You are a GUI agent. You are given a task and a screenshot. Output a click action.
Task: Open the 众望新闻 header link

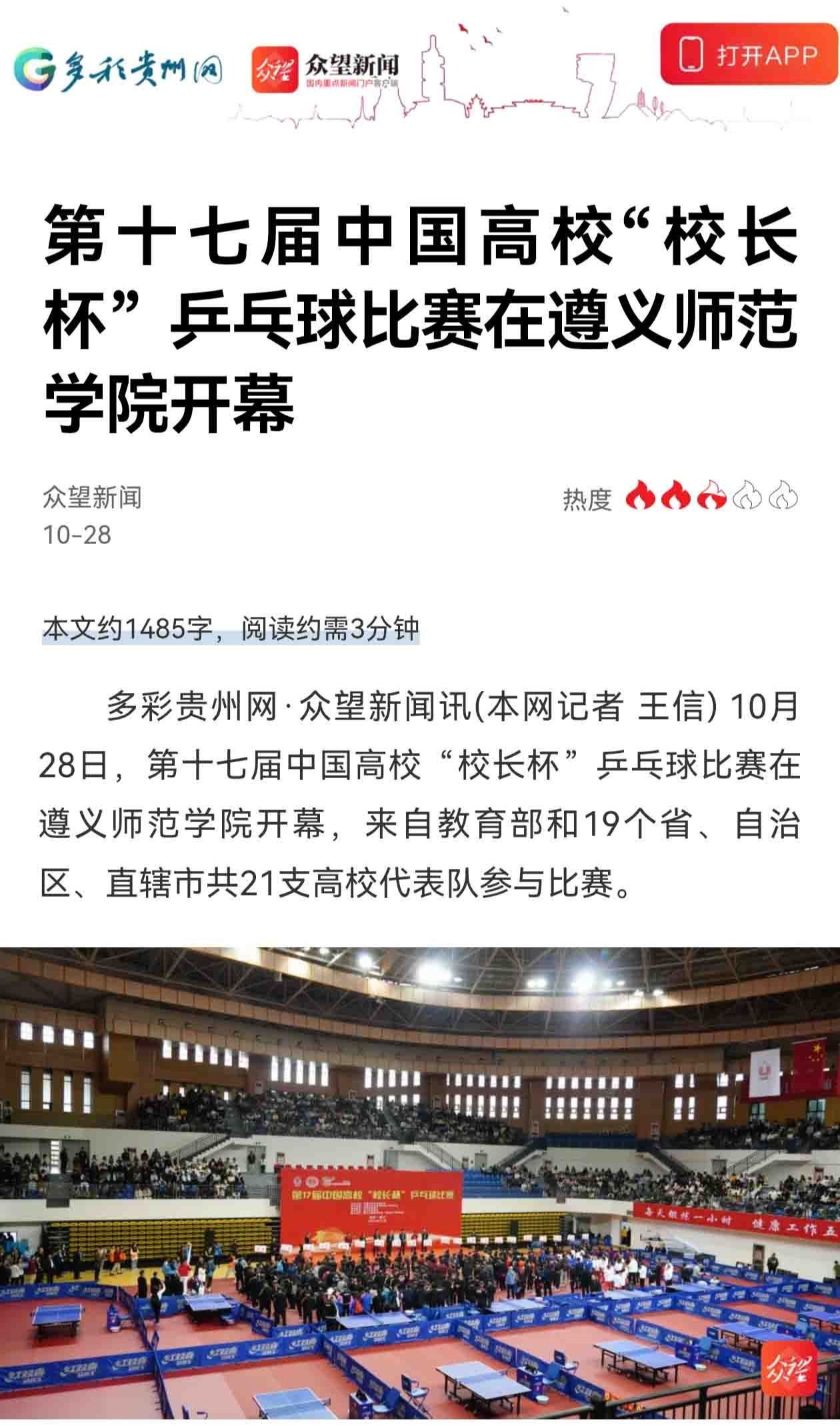[326, 69]
